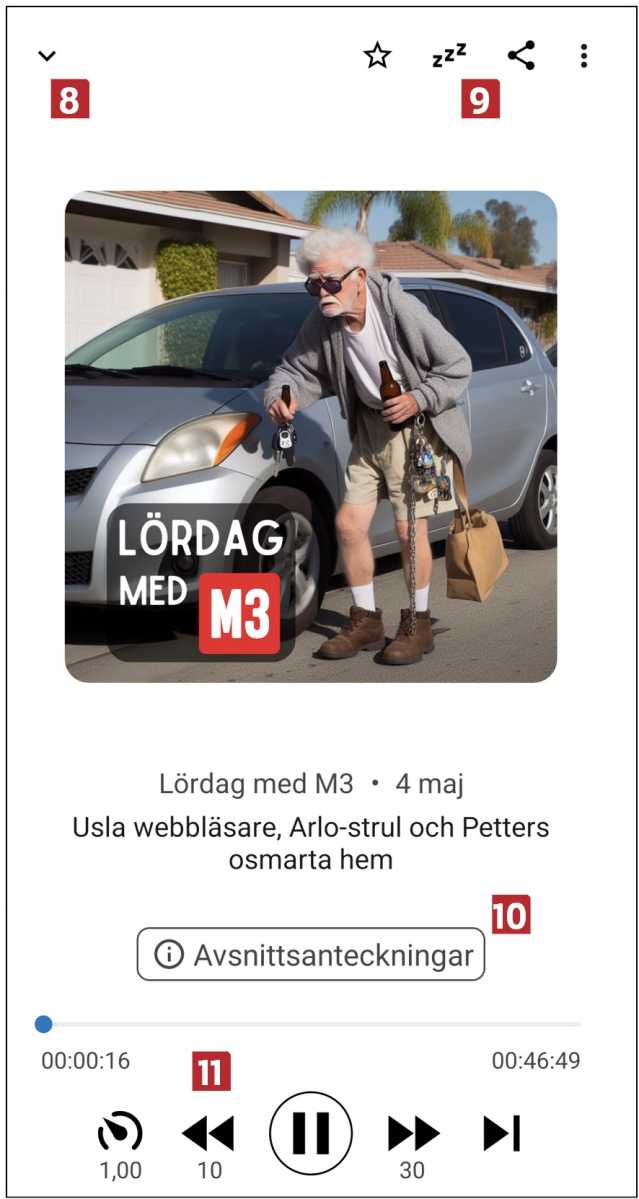This screenshot has width=639, height=1199.
Task: Change the playback speed from 1,00
Action: 120,1134
